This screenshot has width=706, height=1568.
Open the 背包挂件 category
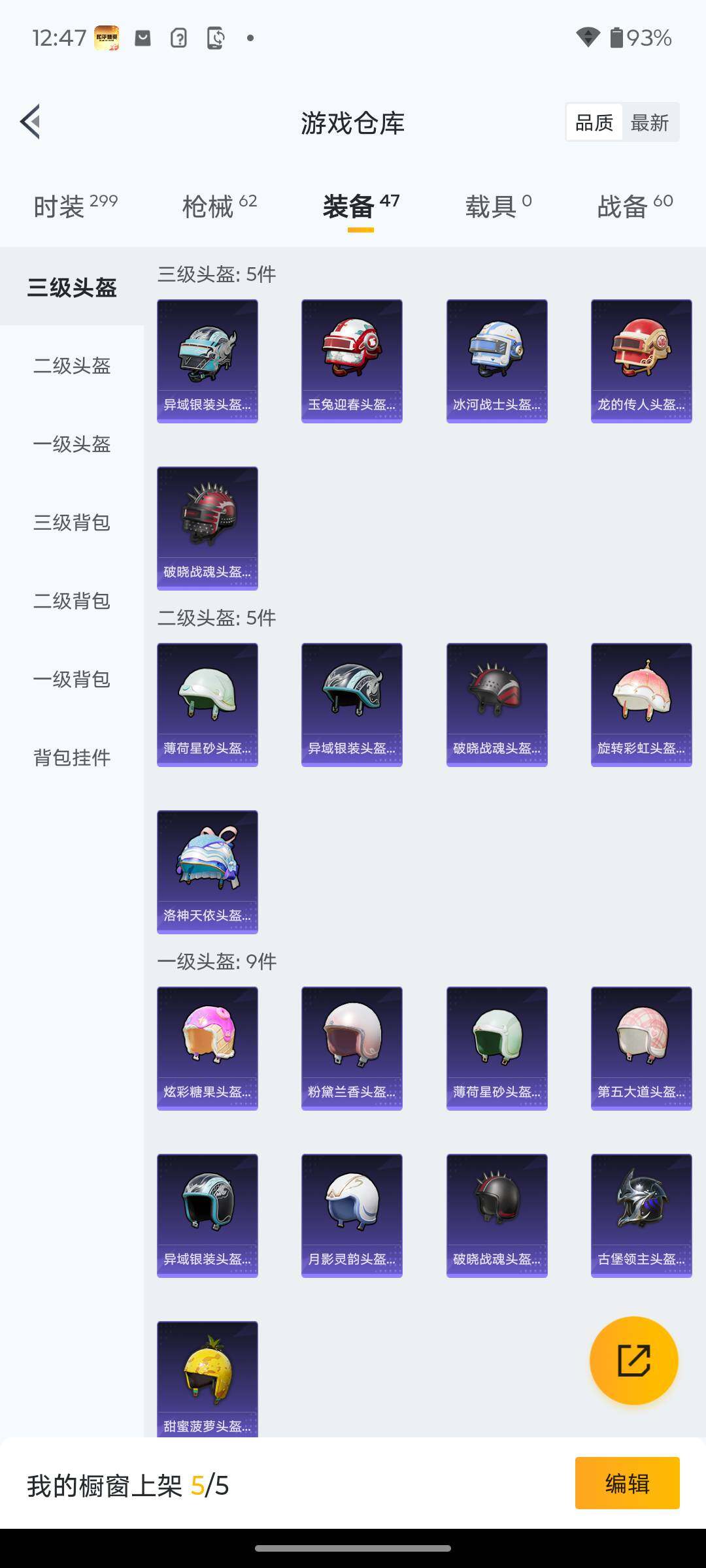(x=72, y=757)
